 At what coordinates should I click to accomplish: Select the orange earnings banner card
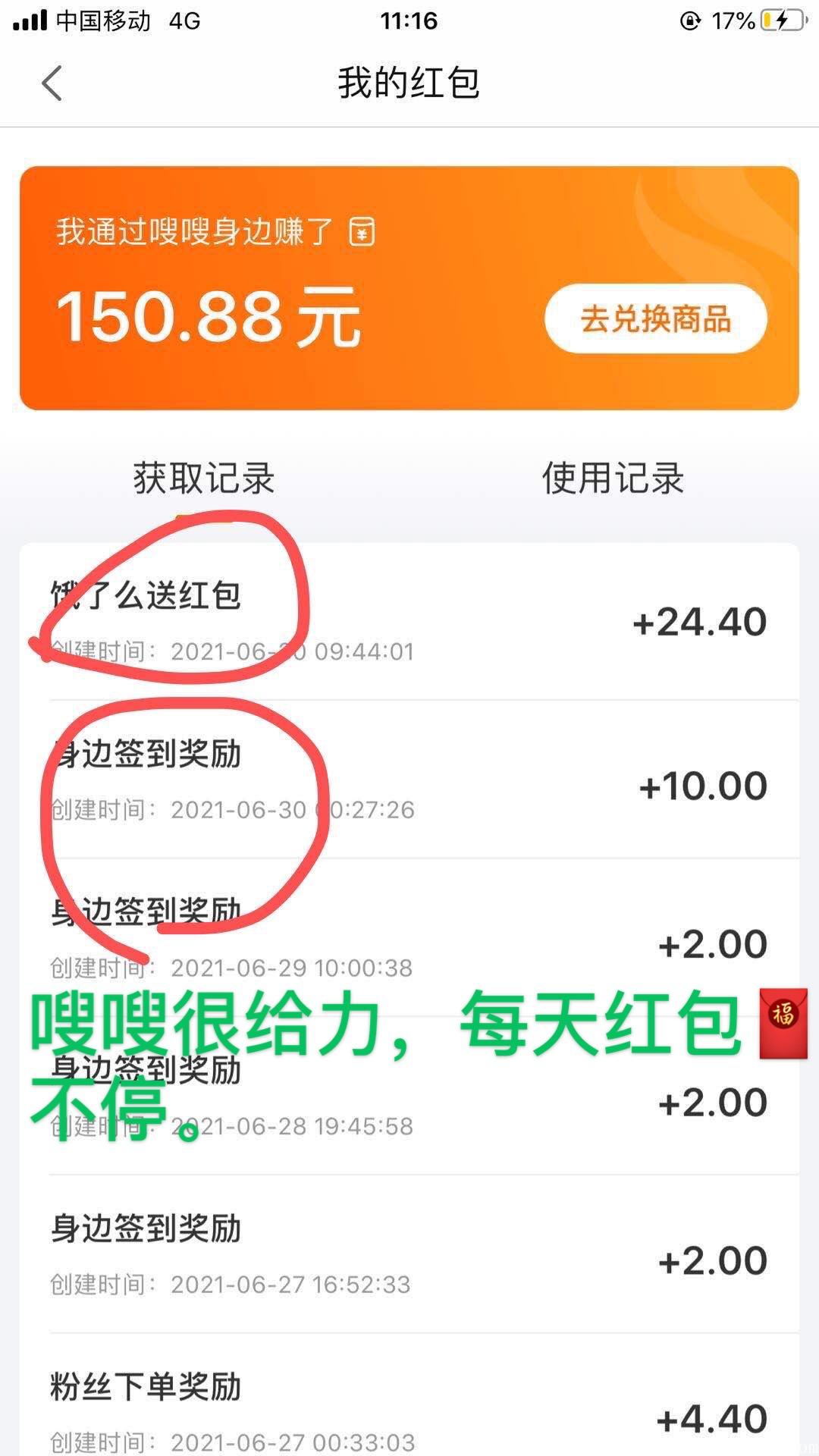tap(409, 288)
